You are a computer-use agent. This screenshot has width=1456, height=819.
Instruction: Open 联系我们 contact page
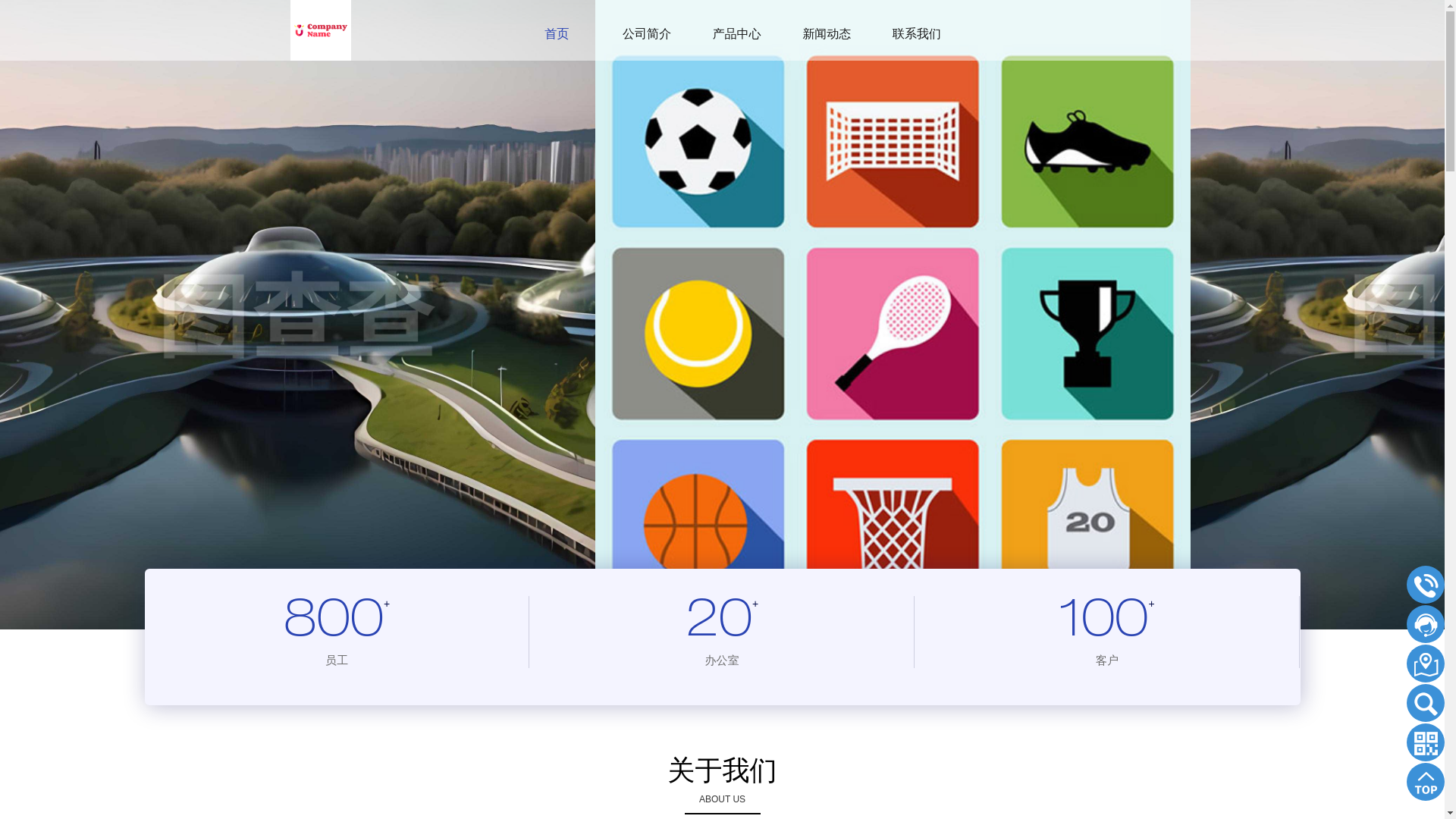[915, 34]
